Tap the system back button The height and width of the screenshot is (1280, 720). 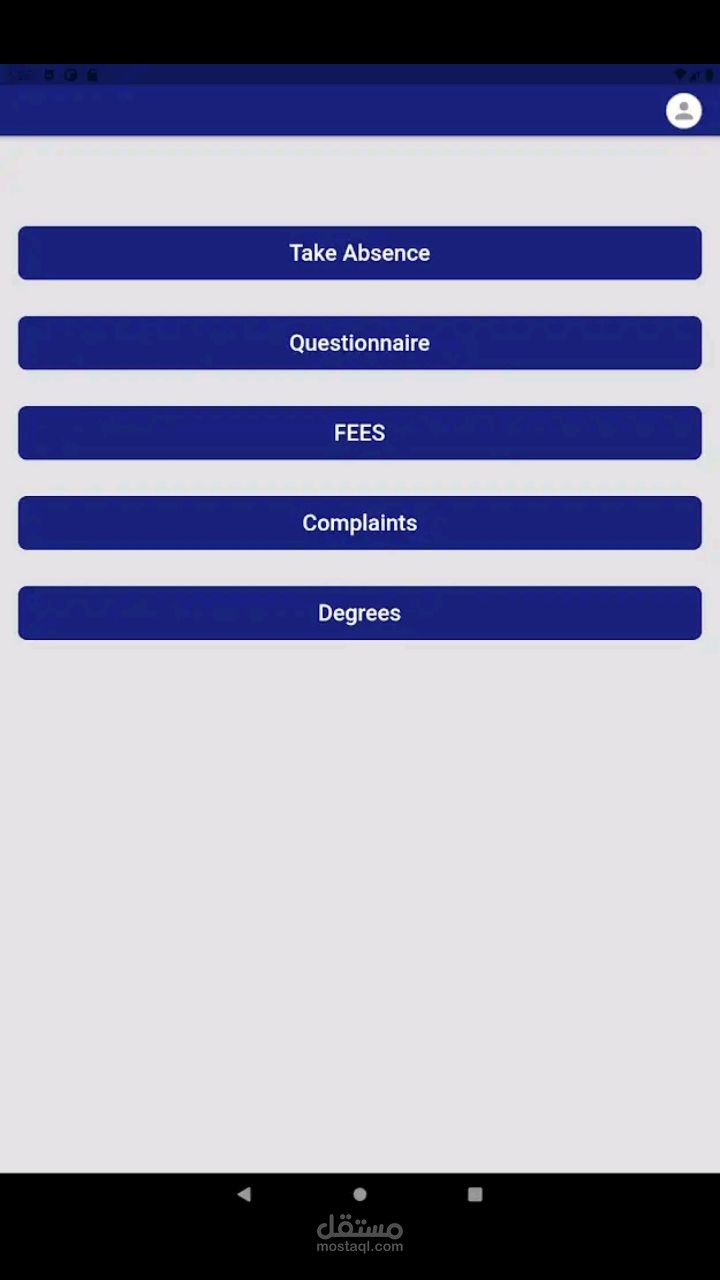(x=244, y=1194)
